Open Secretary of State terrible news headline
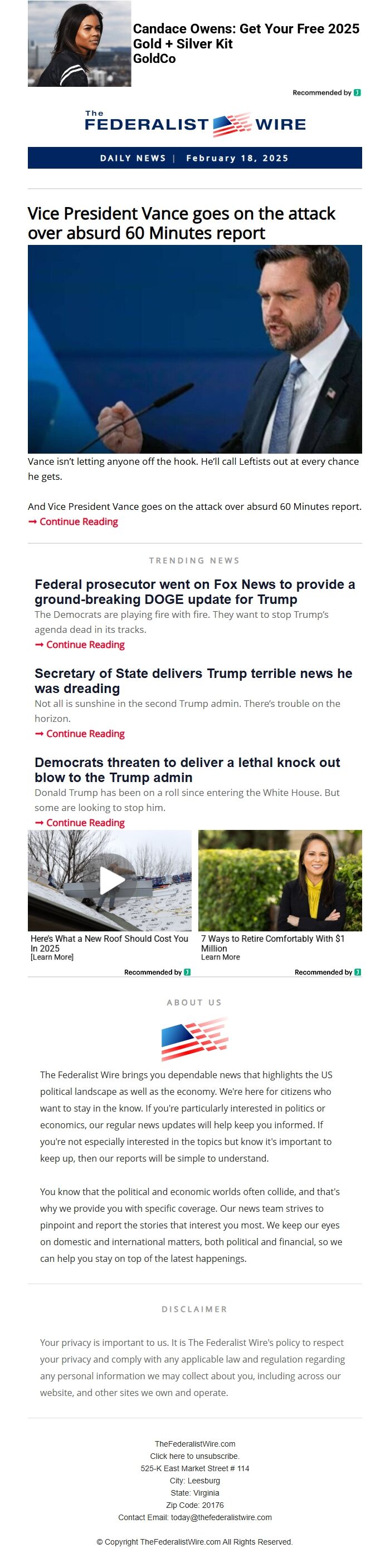Viewport: 390px width, 1568px height. pyautogui.click(x=194, y=681)
